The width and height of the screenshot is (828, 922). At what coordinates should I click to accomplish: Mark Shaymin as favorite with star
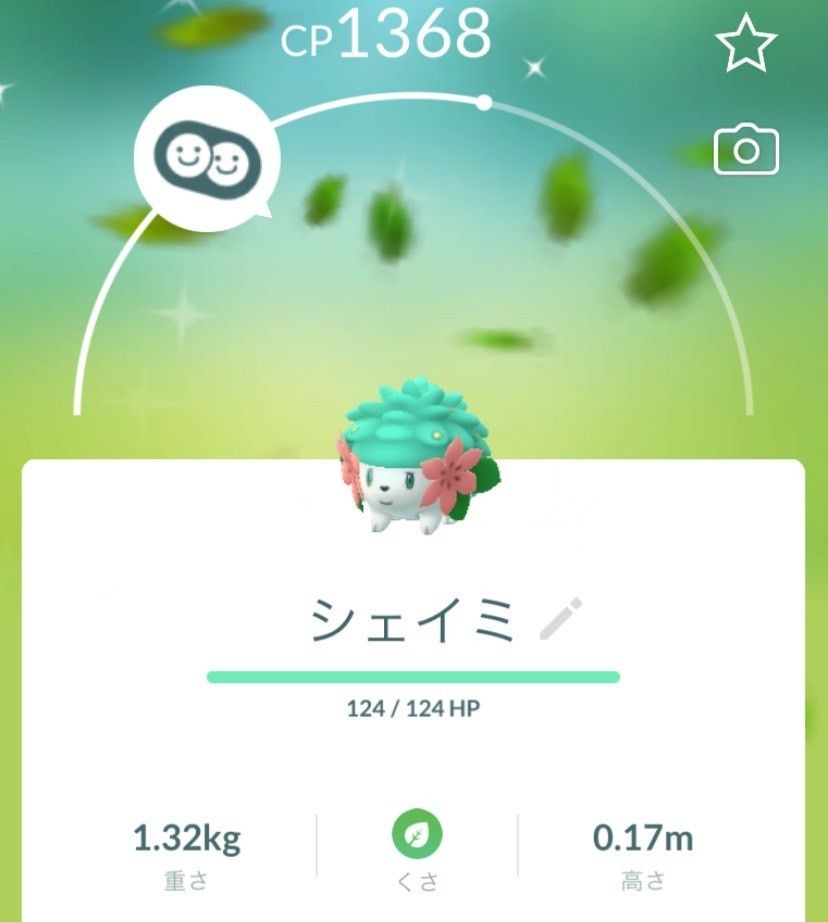point(746,45)
